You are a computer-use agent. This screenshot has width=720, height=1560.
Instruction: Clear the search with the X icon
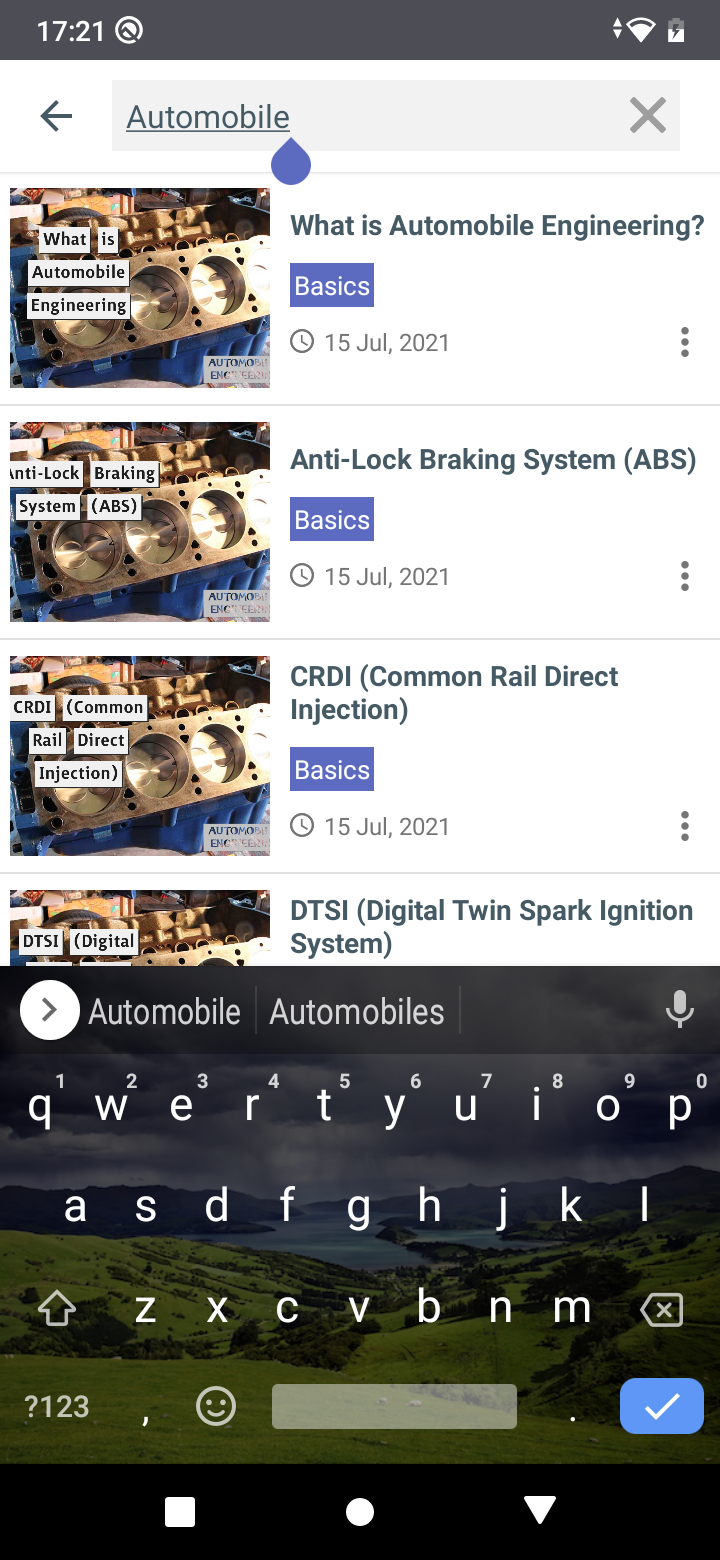click(x=648, y=115)
